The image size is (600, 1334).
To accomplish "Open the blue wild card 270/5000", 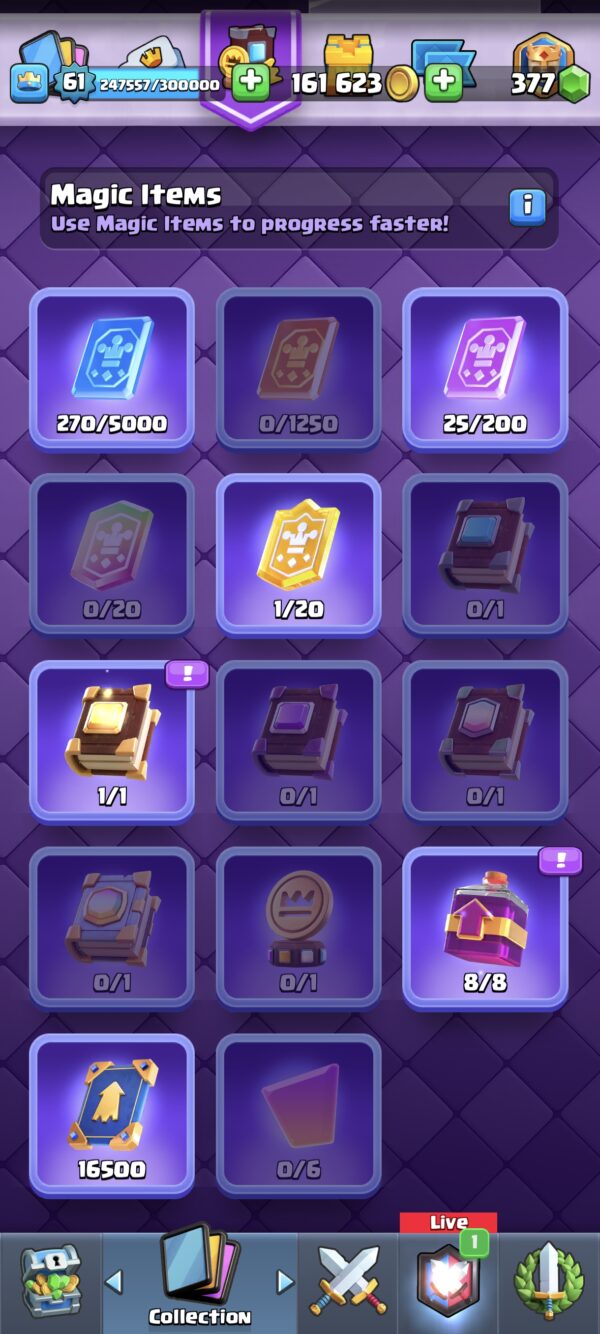I will click(111, 368).
